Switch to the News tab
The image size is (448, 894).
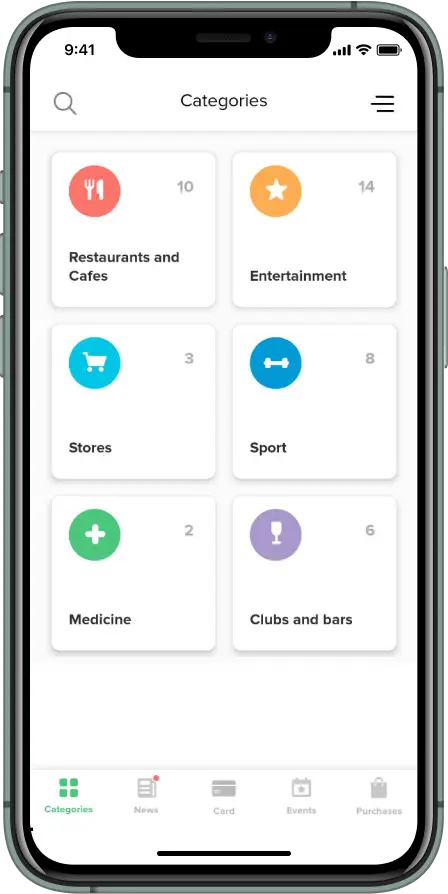click(146, 796)
